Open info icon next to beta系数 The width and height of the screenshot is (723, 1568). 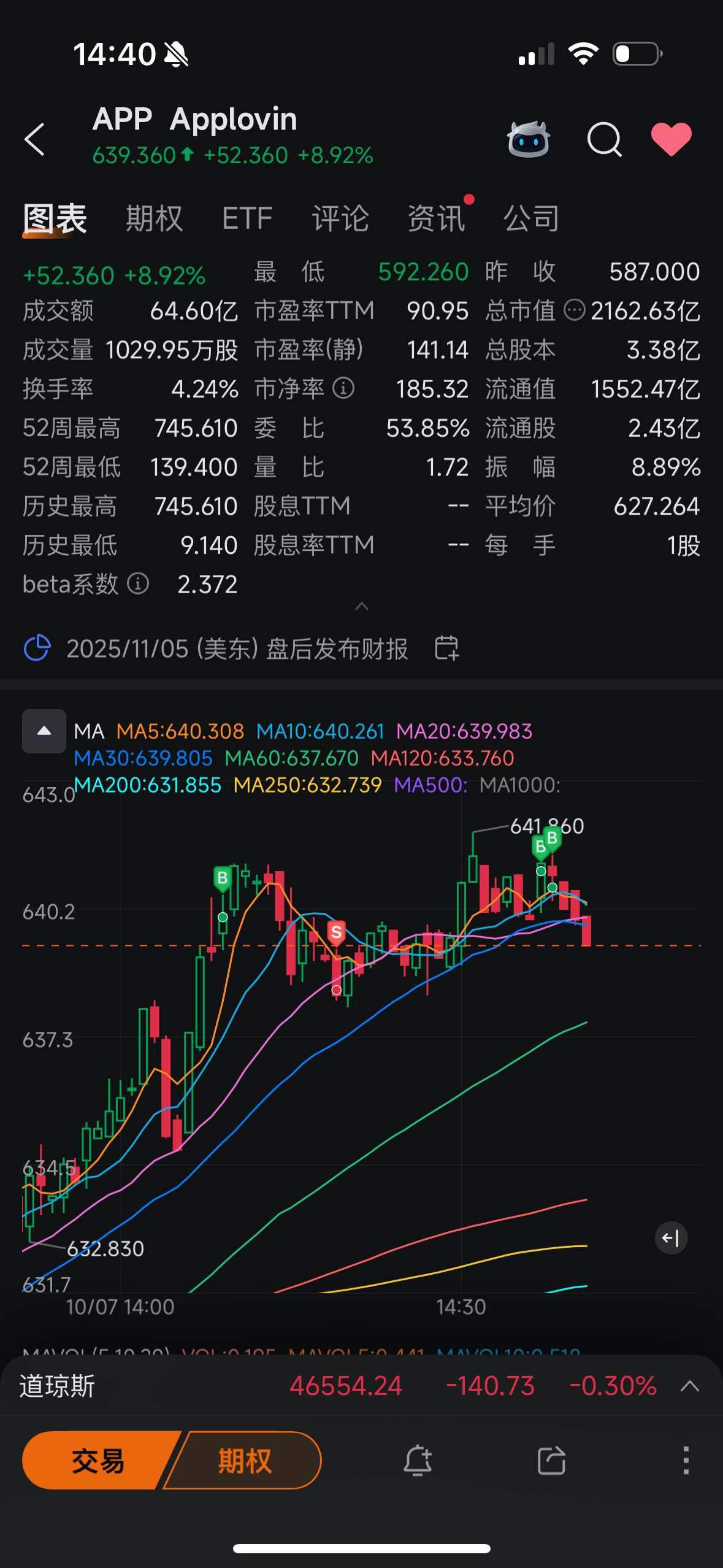138,583
